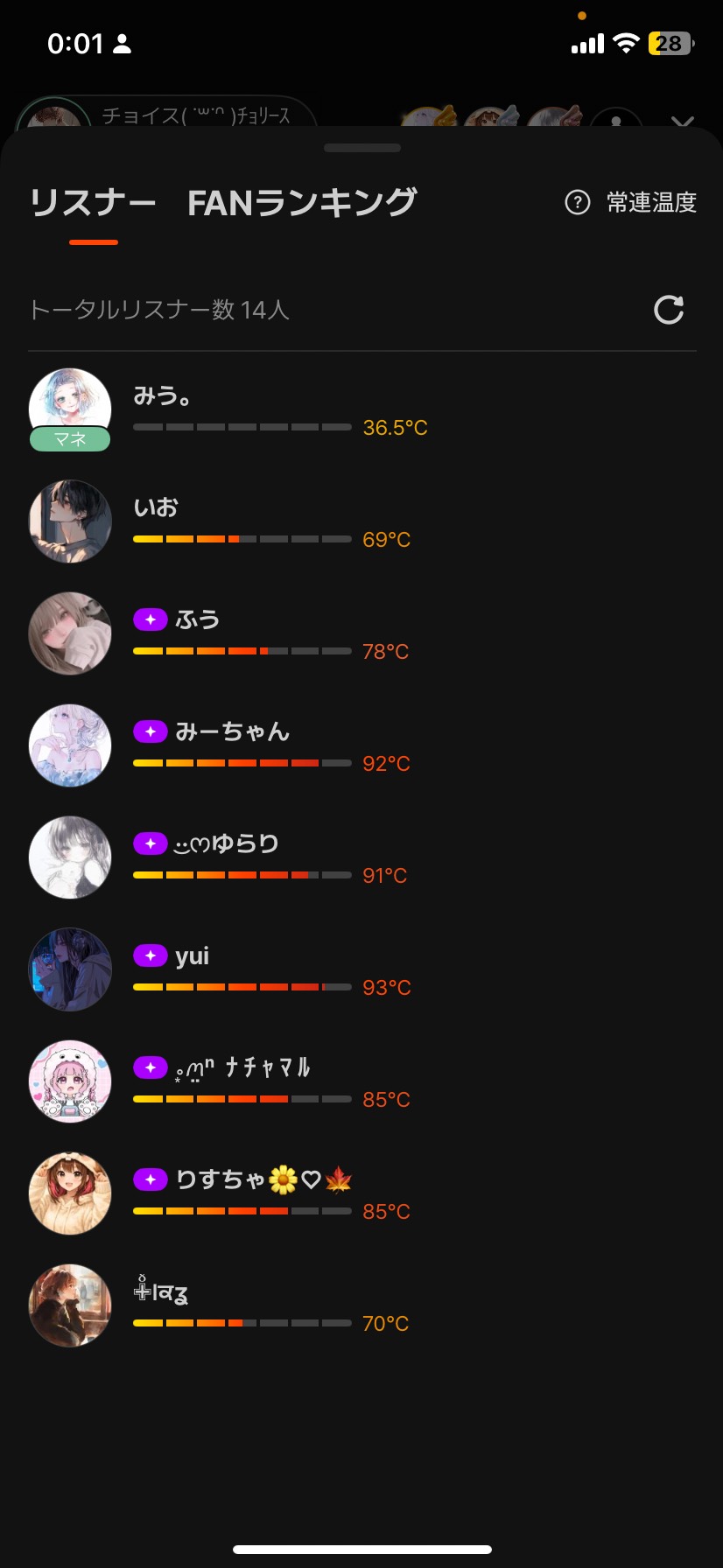Open listener いお profile
The width and height of the screenshot is (723, 1568).
(x=70, y=521)
